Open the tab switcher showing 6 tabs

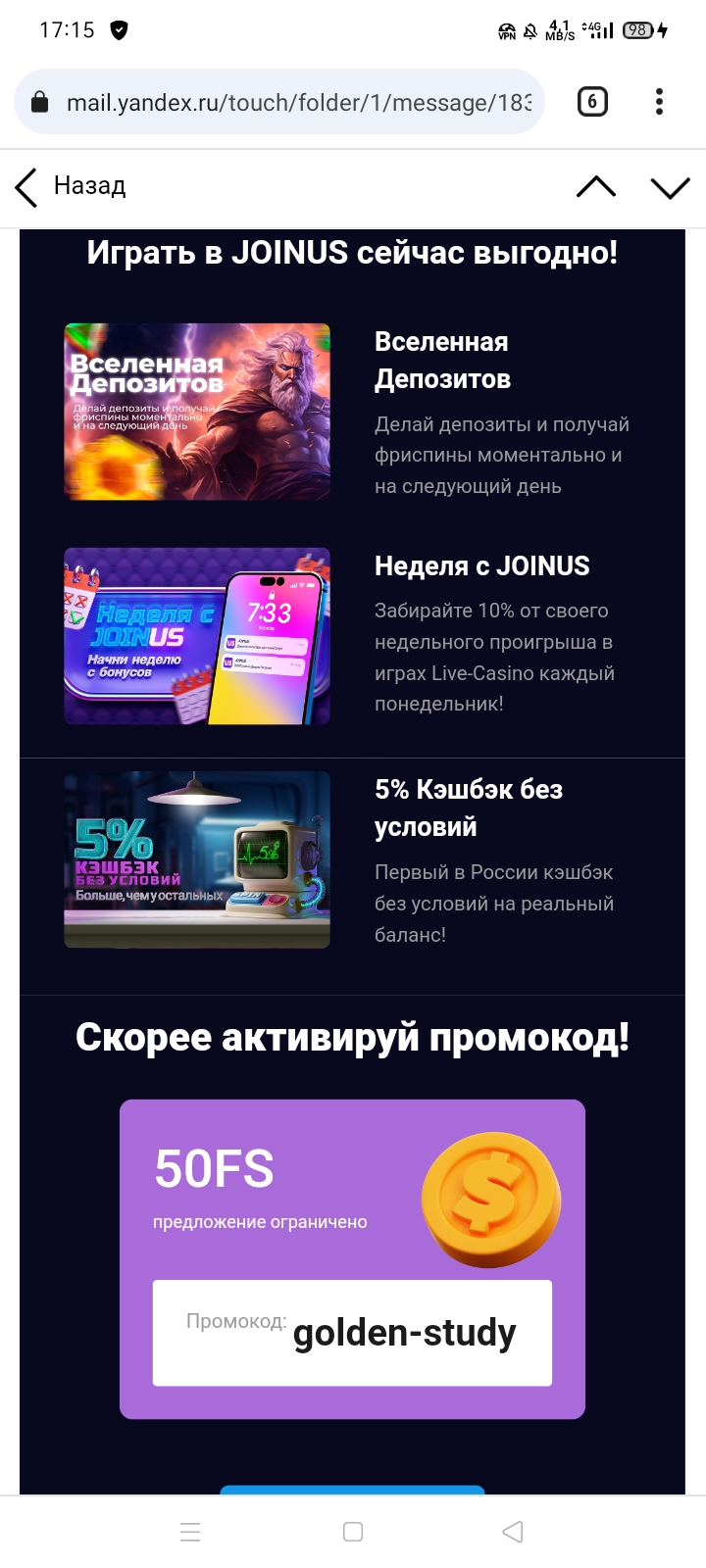pos(592,102)
